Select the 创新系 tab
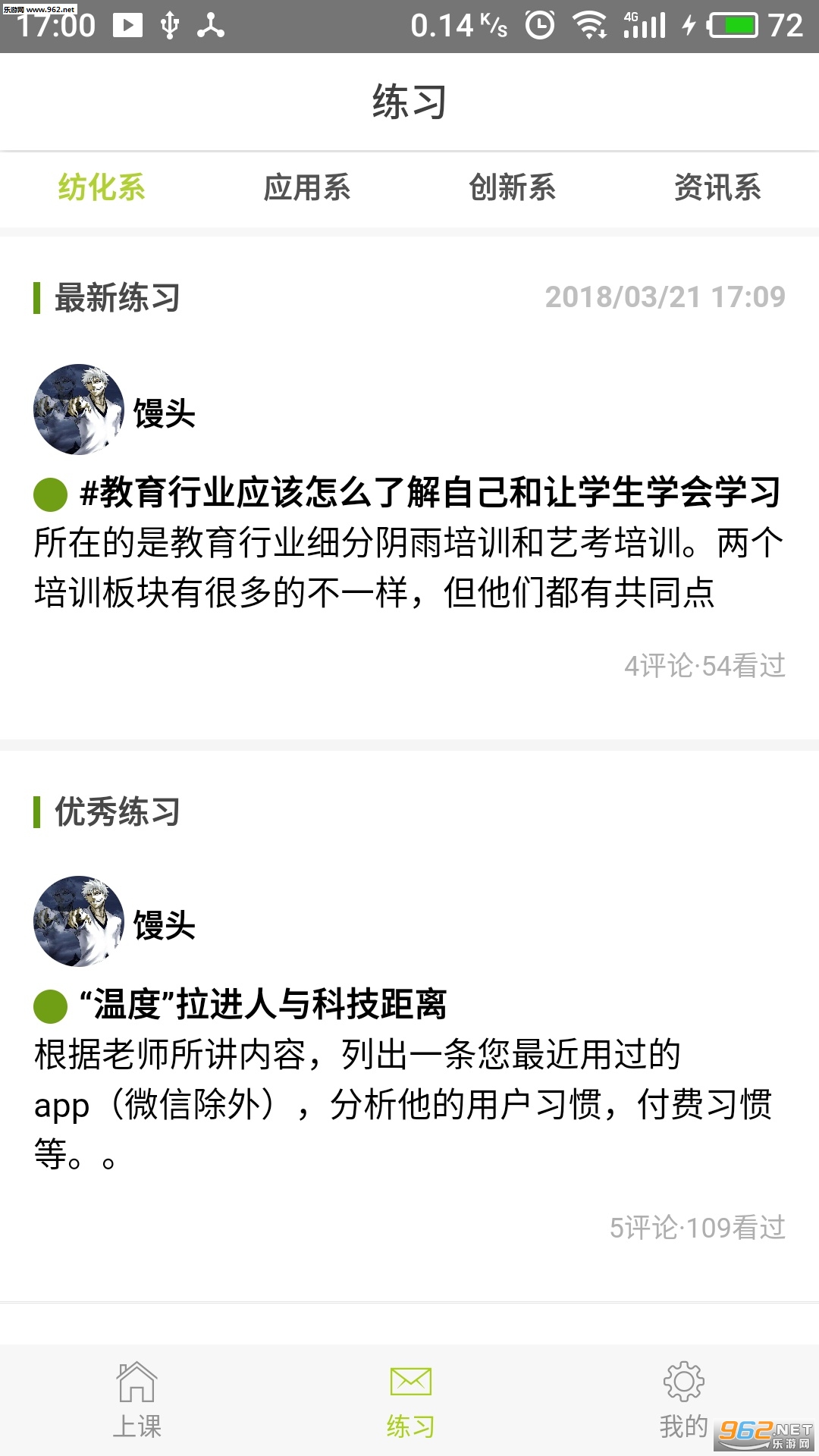 [x=512, y=187]
